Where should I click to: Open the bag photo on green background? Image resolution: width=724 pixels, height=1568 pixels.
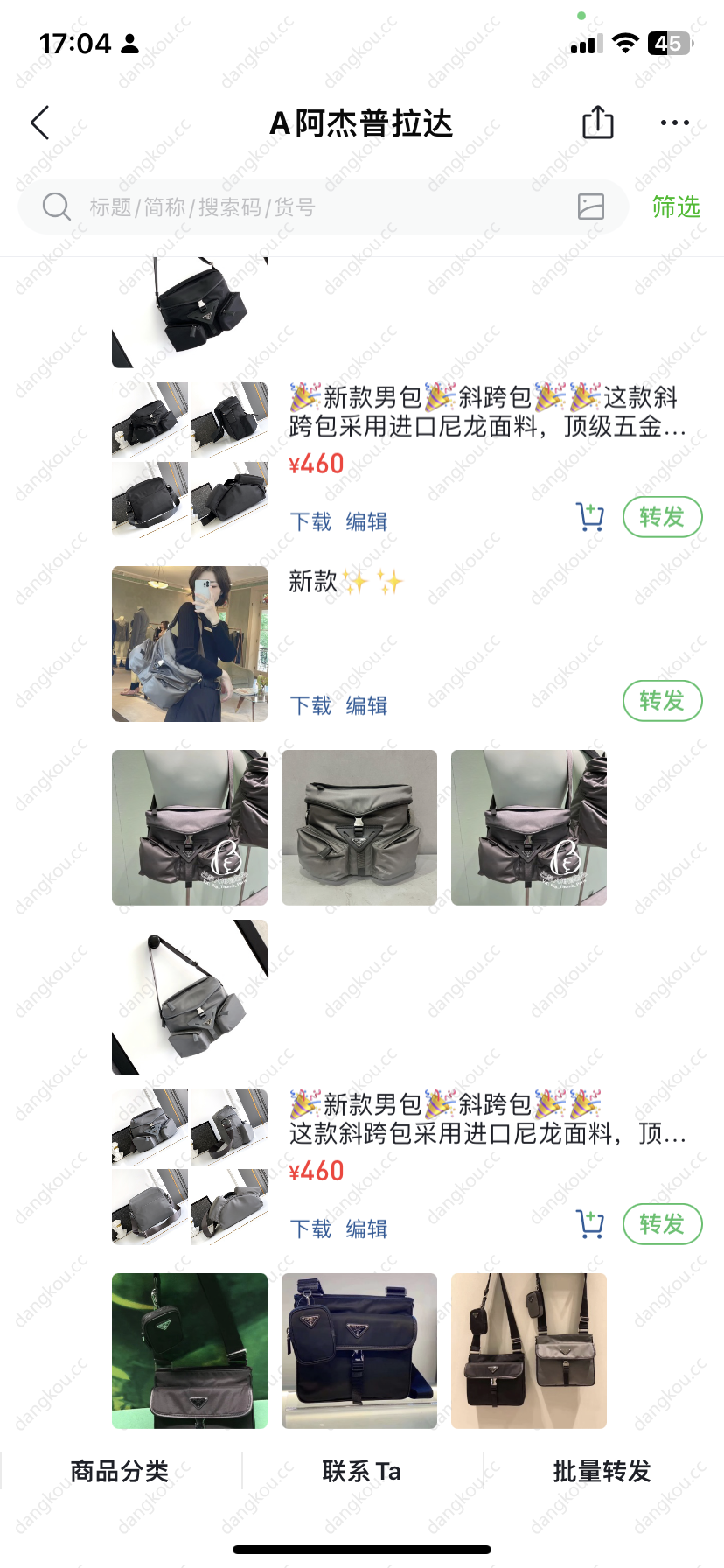[190, 1351]
